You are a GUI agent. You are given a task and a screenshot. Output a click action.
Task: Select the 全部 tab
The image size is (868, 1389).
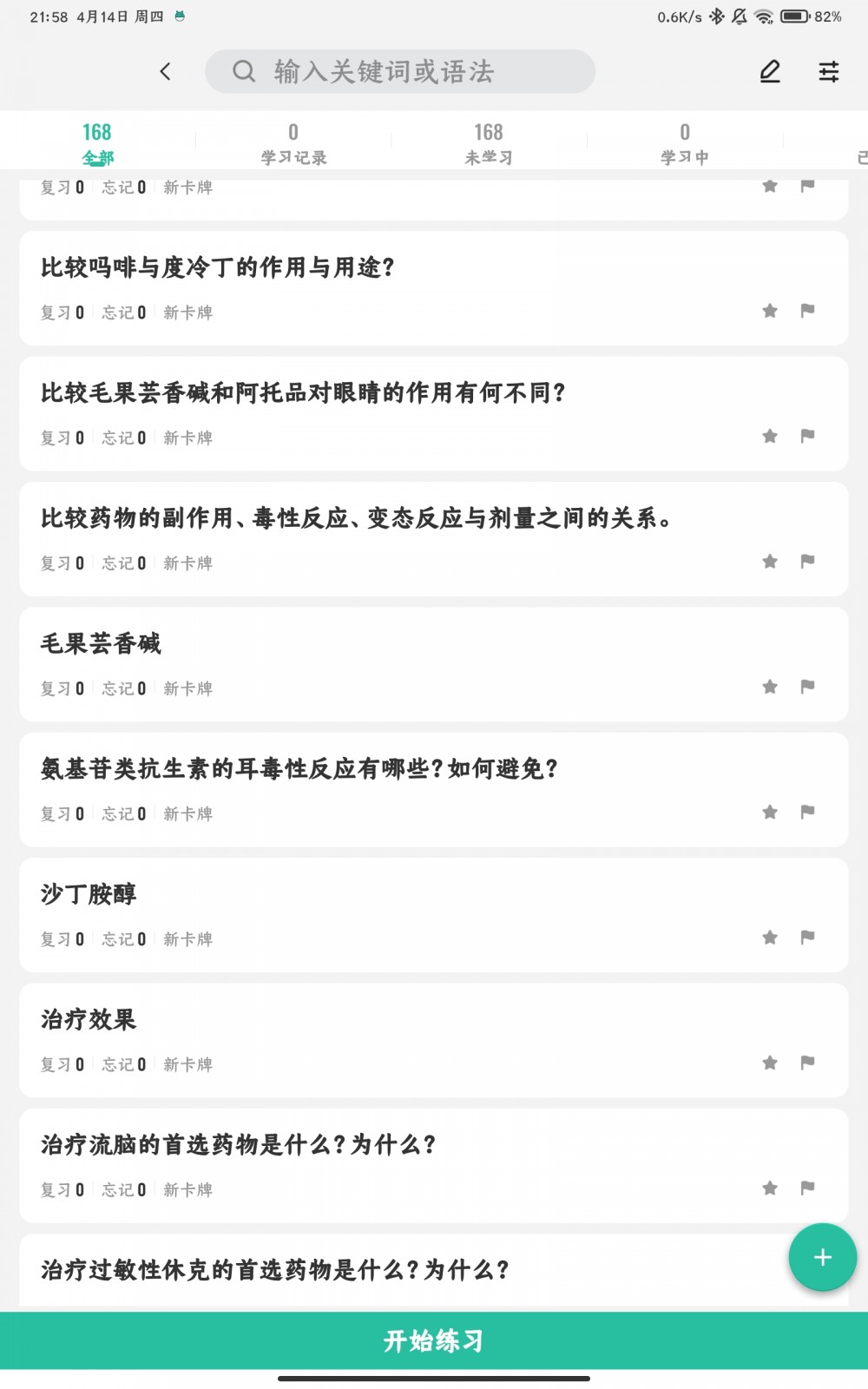tap(97, 143)
